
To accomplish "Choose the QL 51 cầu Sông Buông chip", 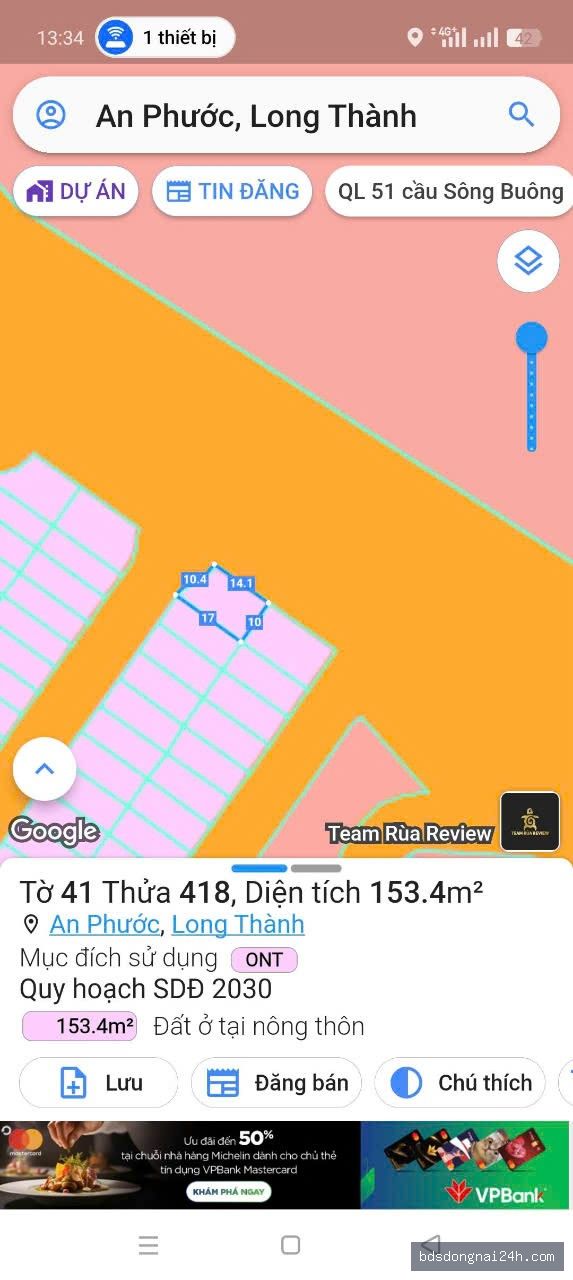I will [450, 191].
